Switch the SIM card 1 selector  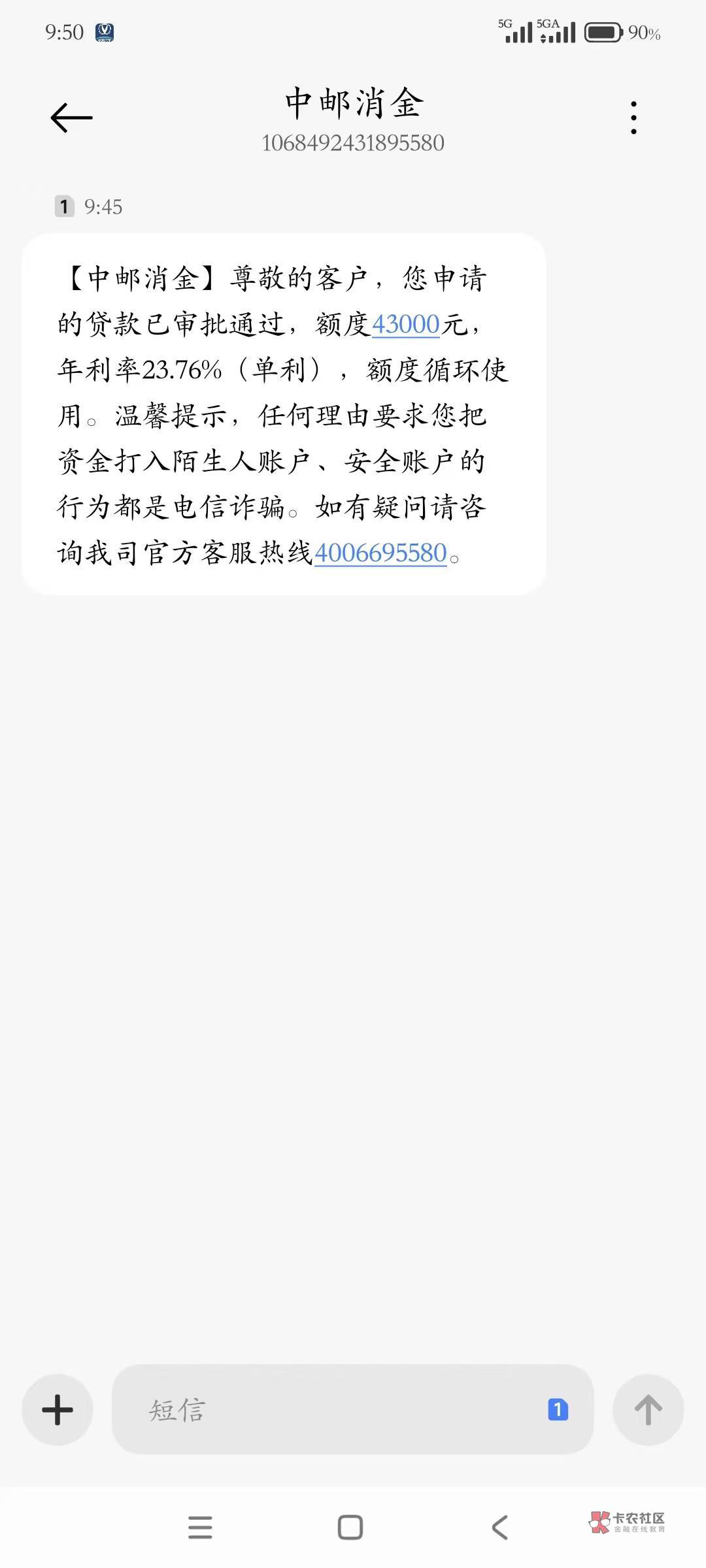558,1410
